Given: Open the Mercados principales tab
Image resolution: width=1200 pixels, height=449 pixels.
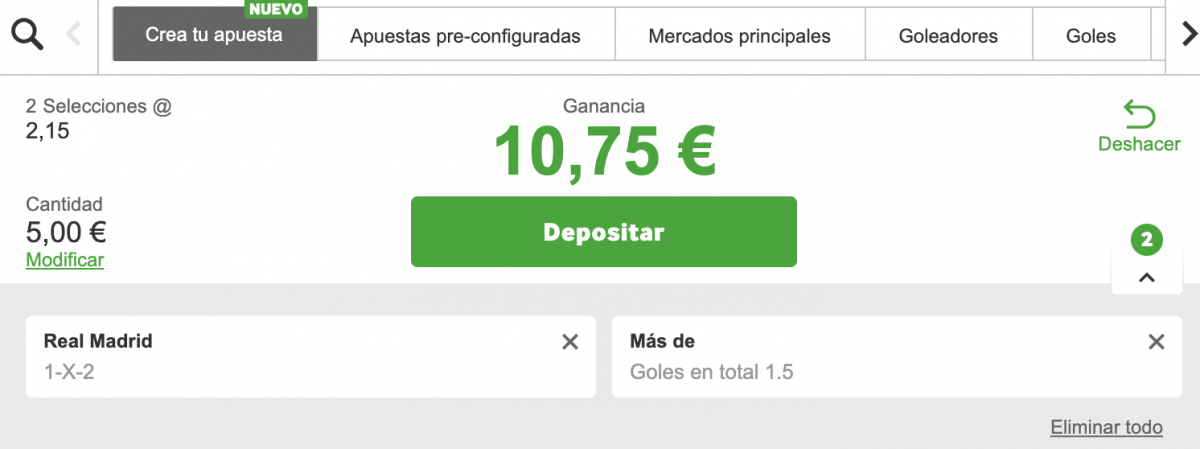Looking at the screenshot, I should coord(739,36).
